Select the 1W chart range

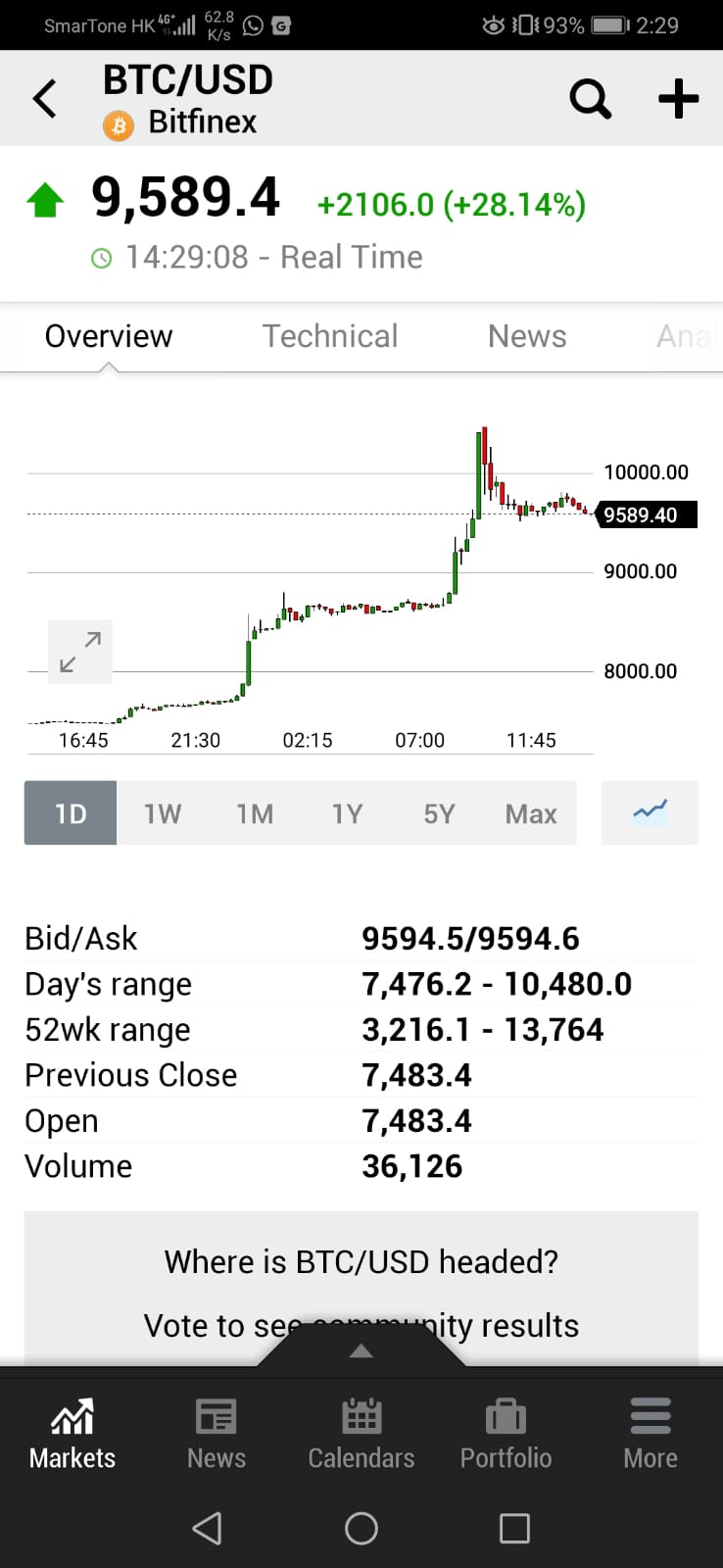coord(163,813)
